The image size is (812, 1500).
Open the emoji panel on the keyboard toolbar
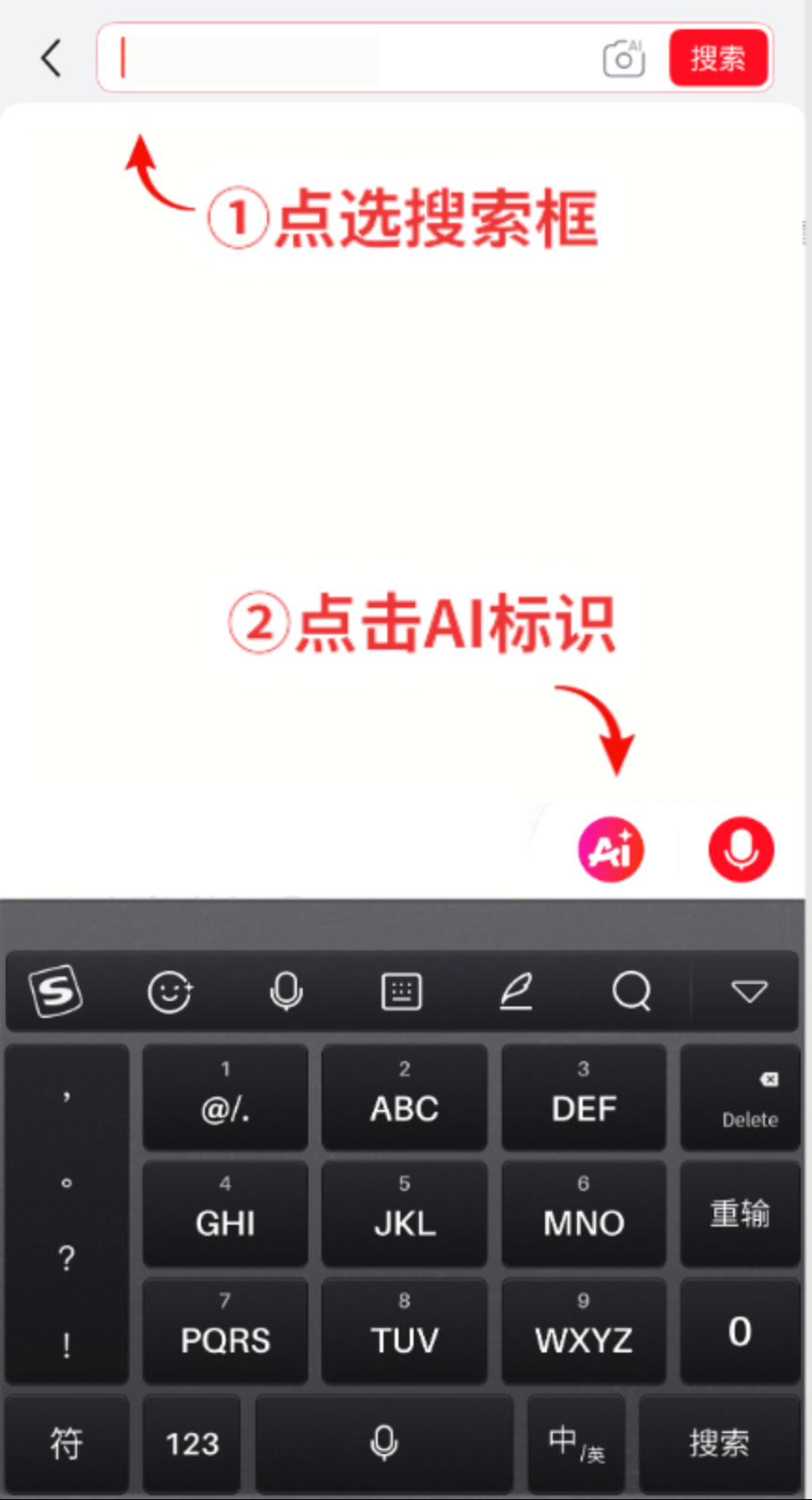(x=170, y=991)
